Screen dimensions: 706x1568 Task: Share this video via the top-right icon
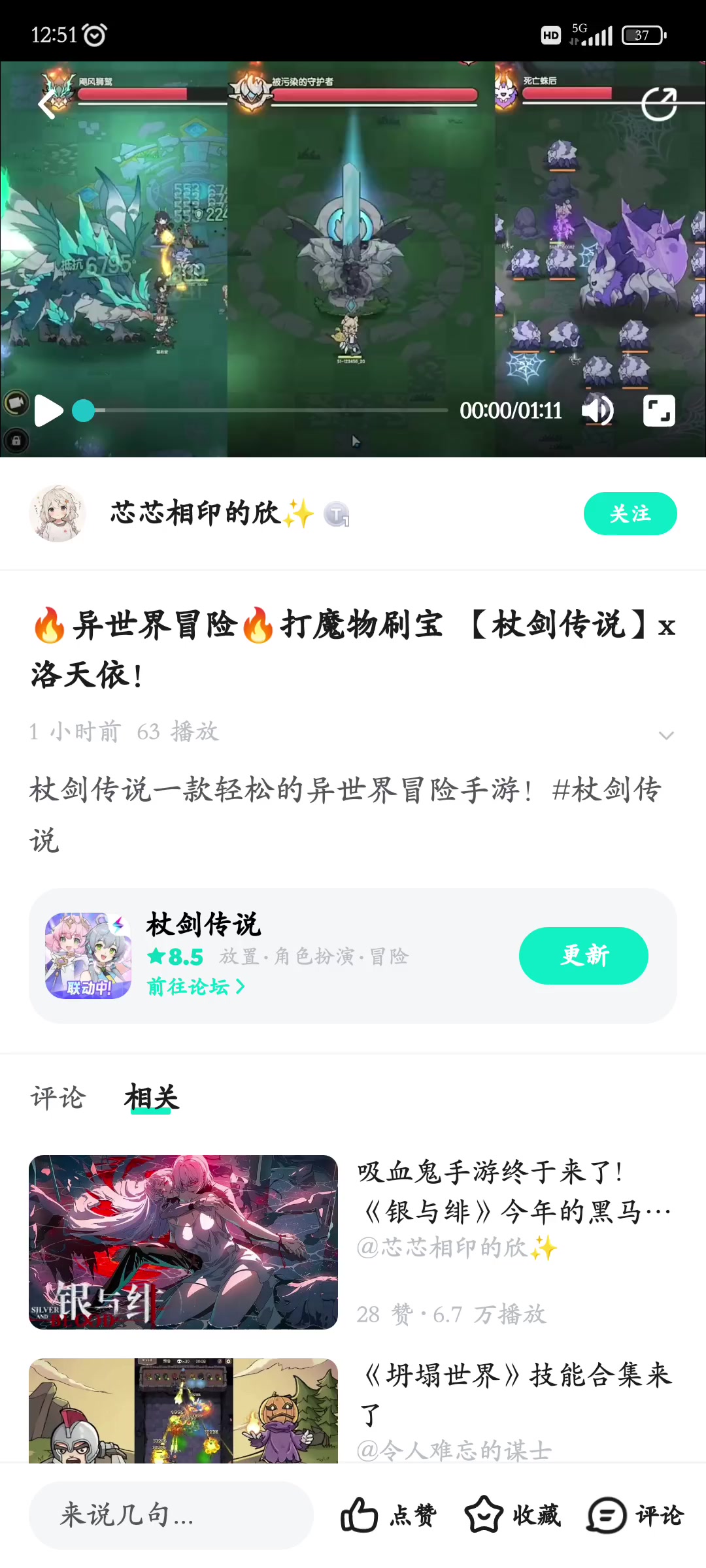[x=658, y=105]
